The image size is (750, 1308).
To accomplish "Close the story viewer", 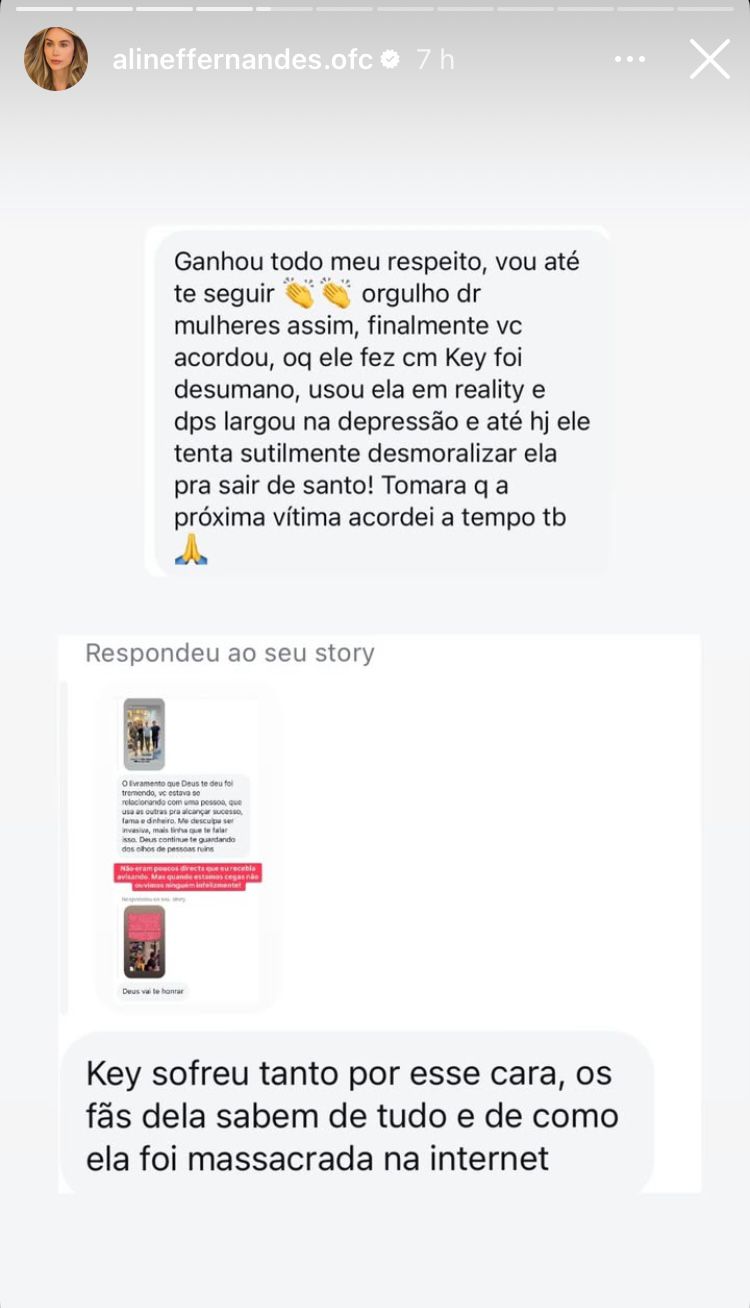I will pos(709,59).
